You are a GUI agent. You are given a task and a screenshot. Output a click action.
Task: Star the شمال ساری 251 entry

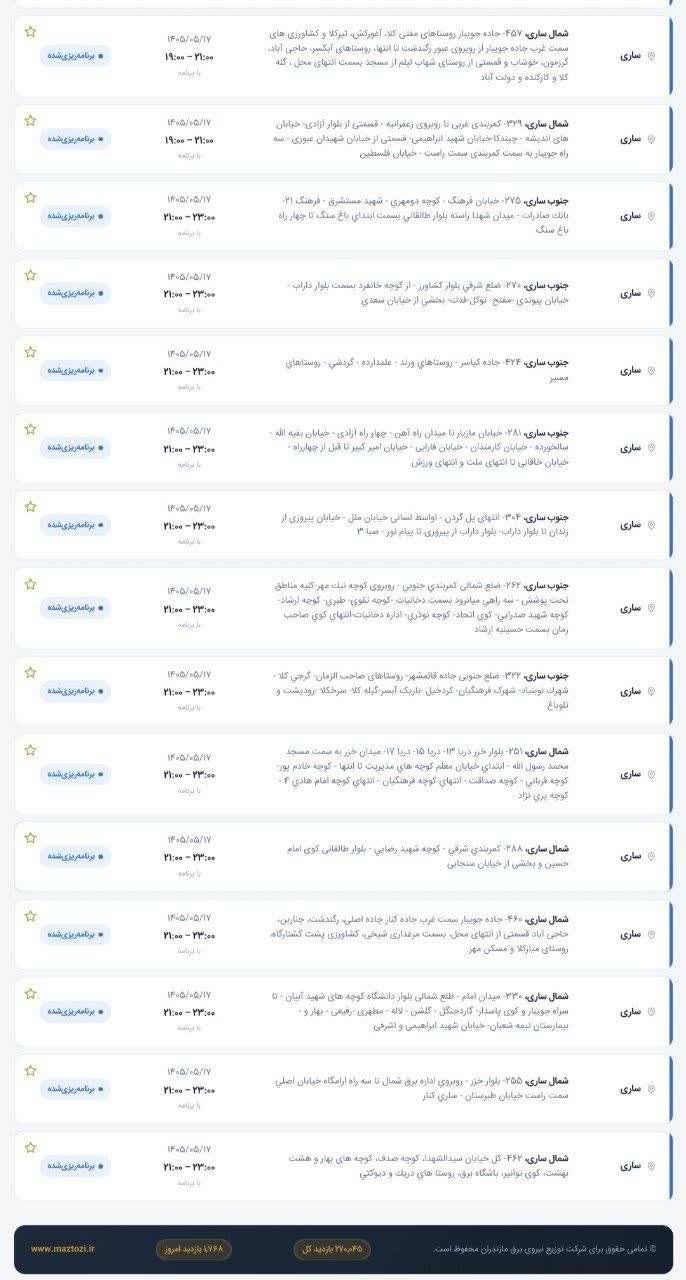[31, 750]
